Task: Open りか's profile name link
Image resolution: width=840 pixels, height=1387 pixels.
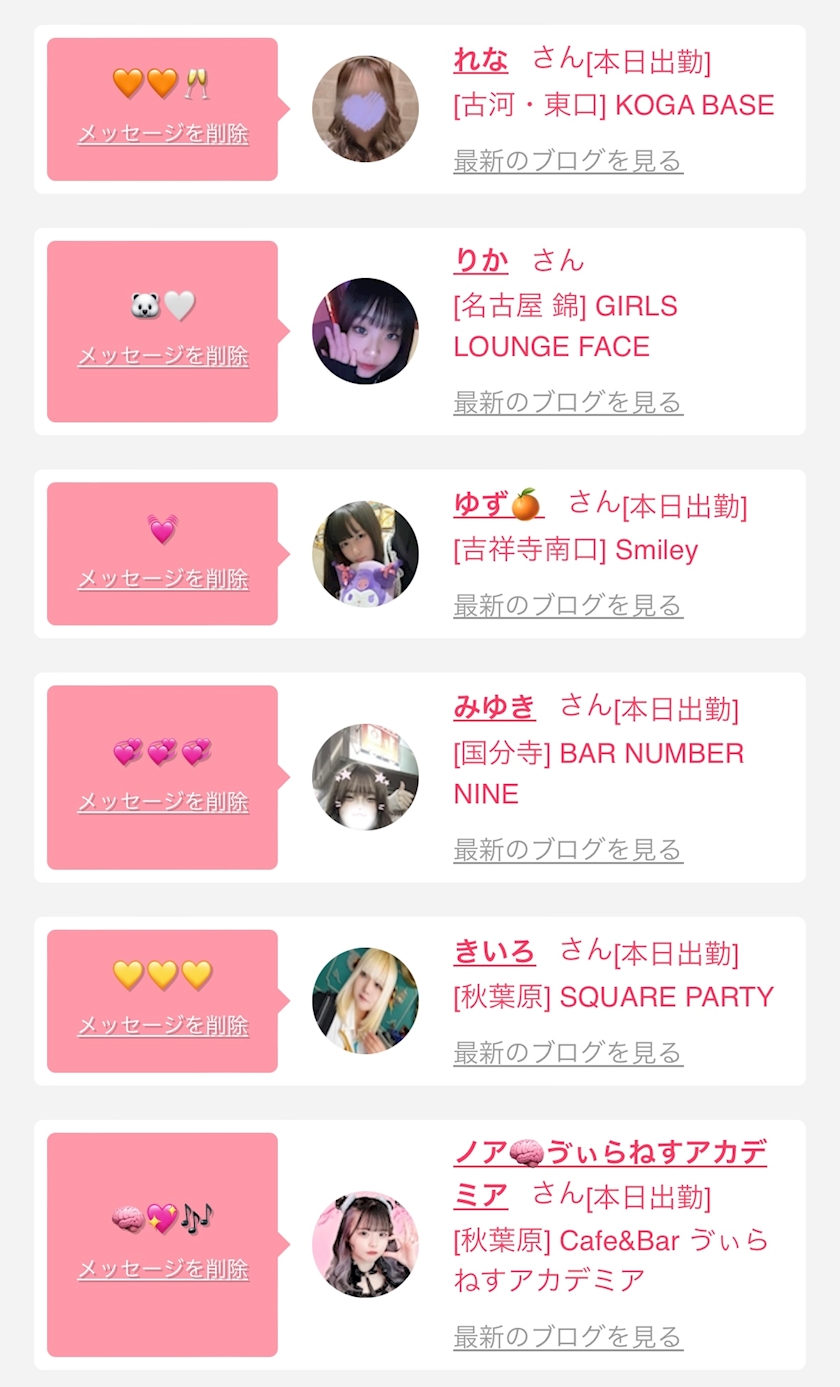Action: (480, 261)
